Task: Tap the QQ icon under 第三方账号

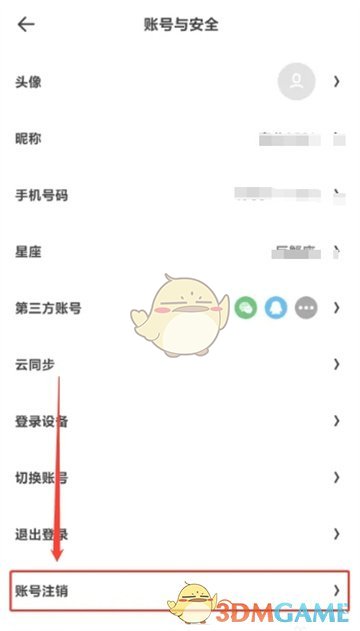Action: point(276,308)
